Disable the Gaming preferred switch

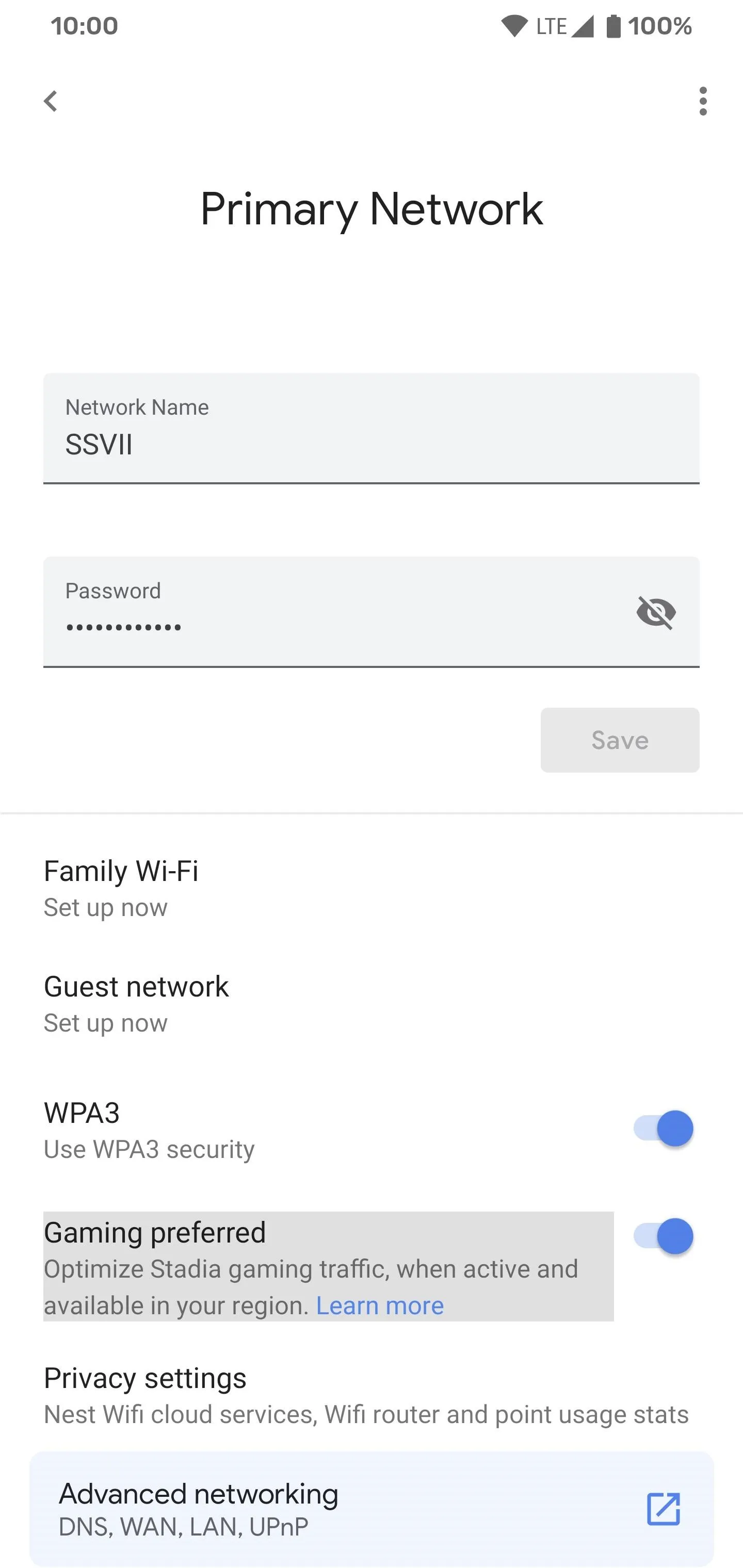[663, 1236]
